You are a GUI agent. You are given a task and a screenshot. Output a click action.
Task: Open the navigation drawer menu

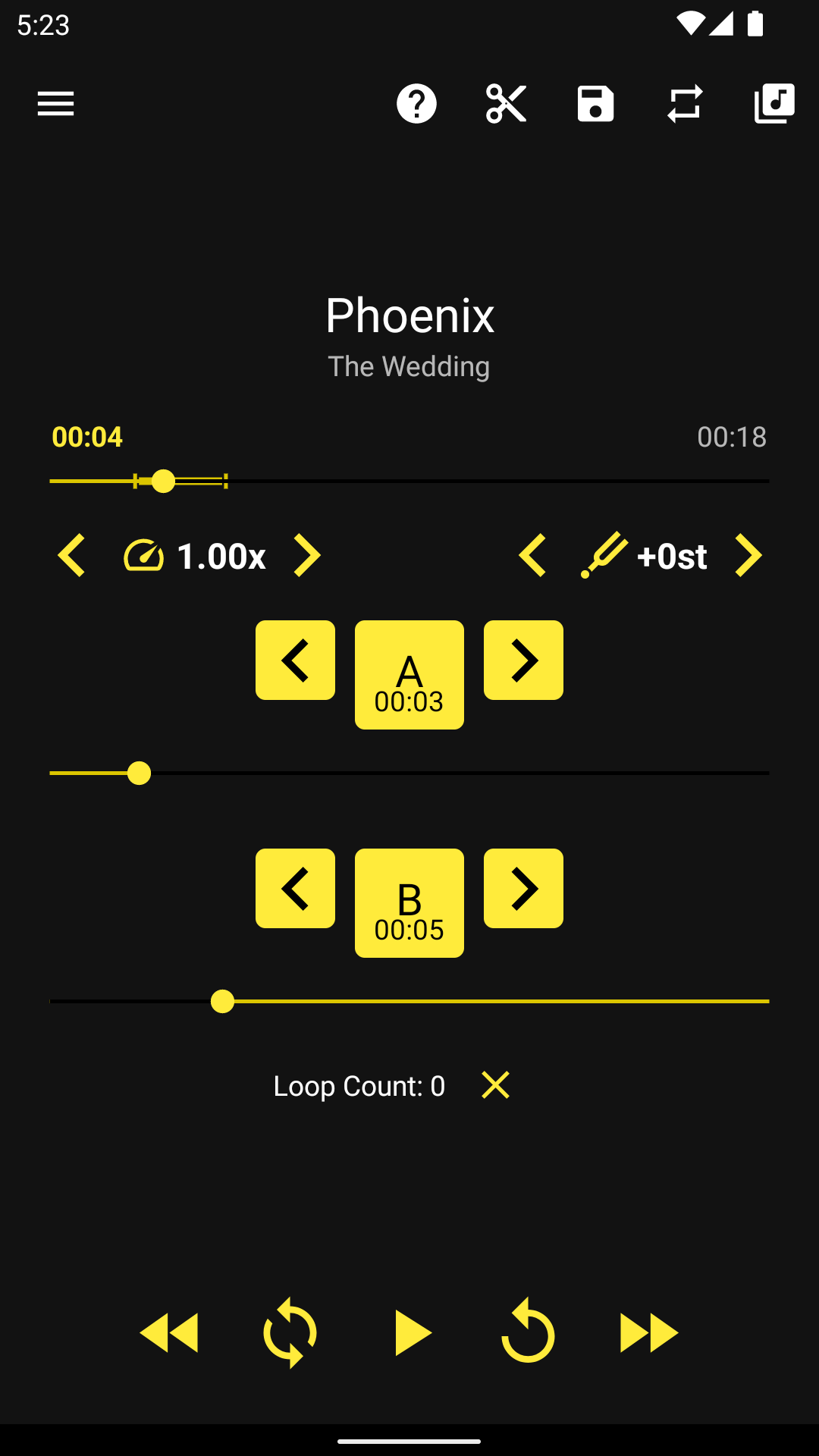55,104
